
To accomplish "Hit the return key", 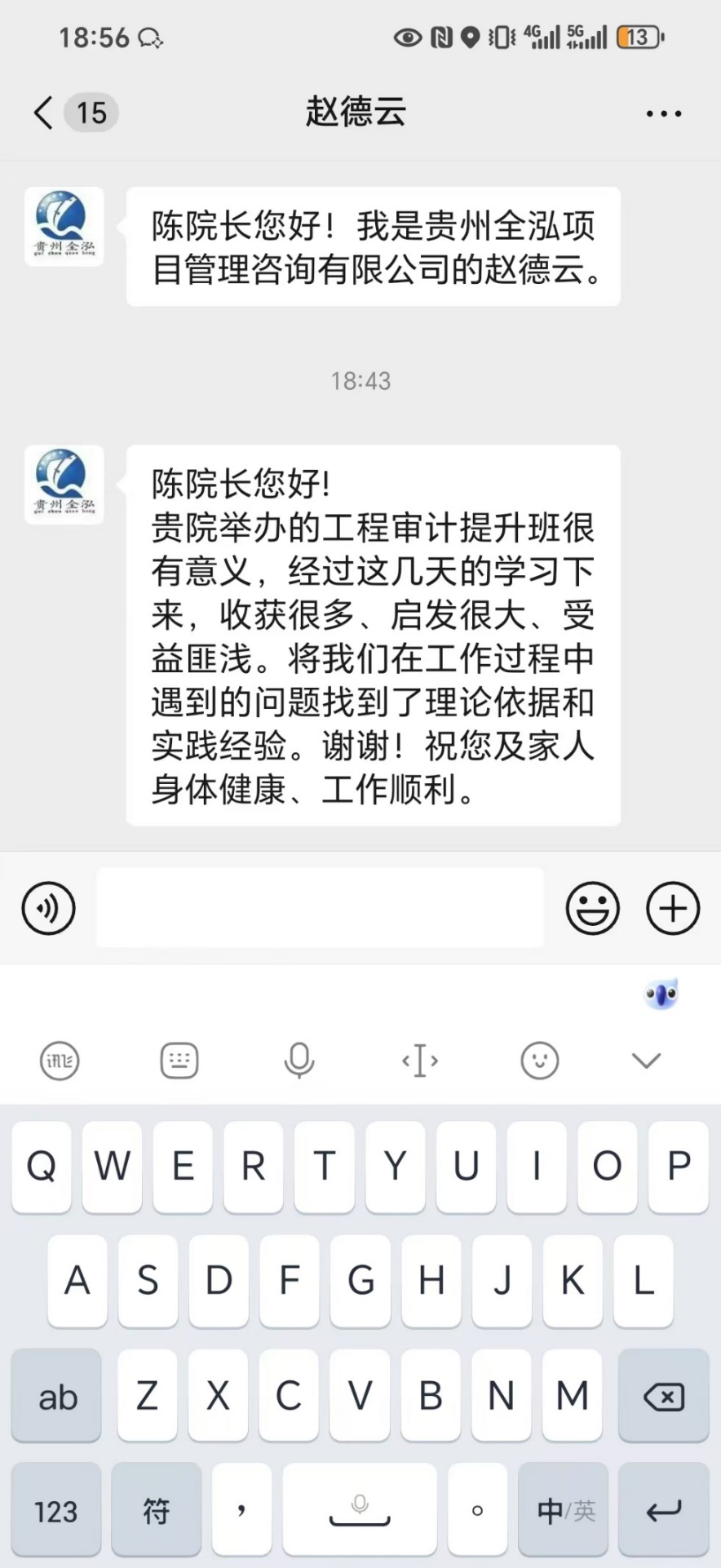I will (x=663, y=1511).
